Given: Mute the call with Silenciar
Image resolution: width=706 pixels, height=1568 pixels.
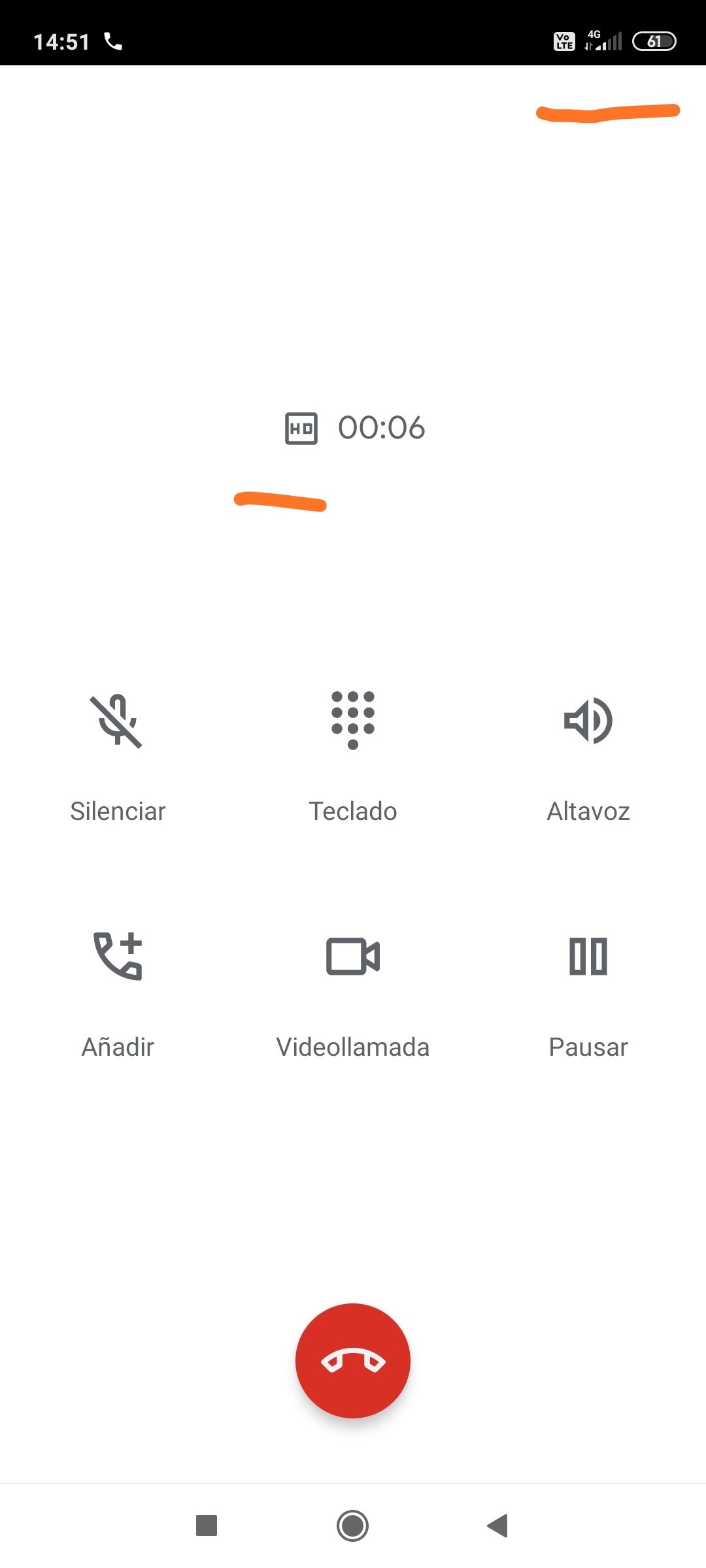Looking at the screenshot, I should coord(117,721).
